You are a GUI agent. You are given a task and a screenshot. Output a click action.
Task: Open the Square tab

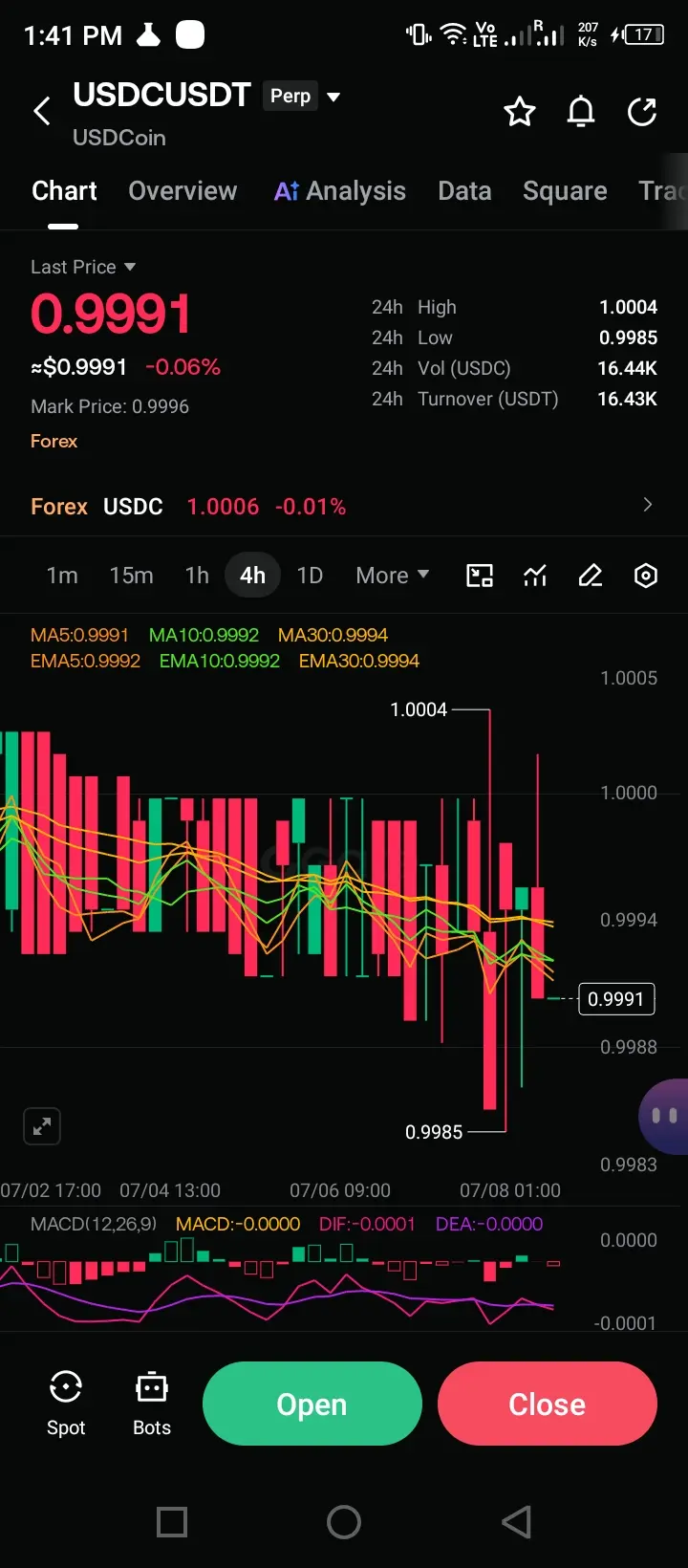pyautogui.click(x=565, y=191)
